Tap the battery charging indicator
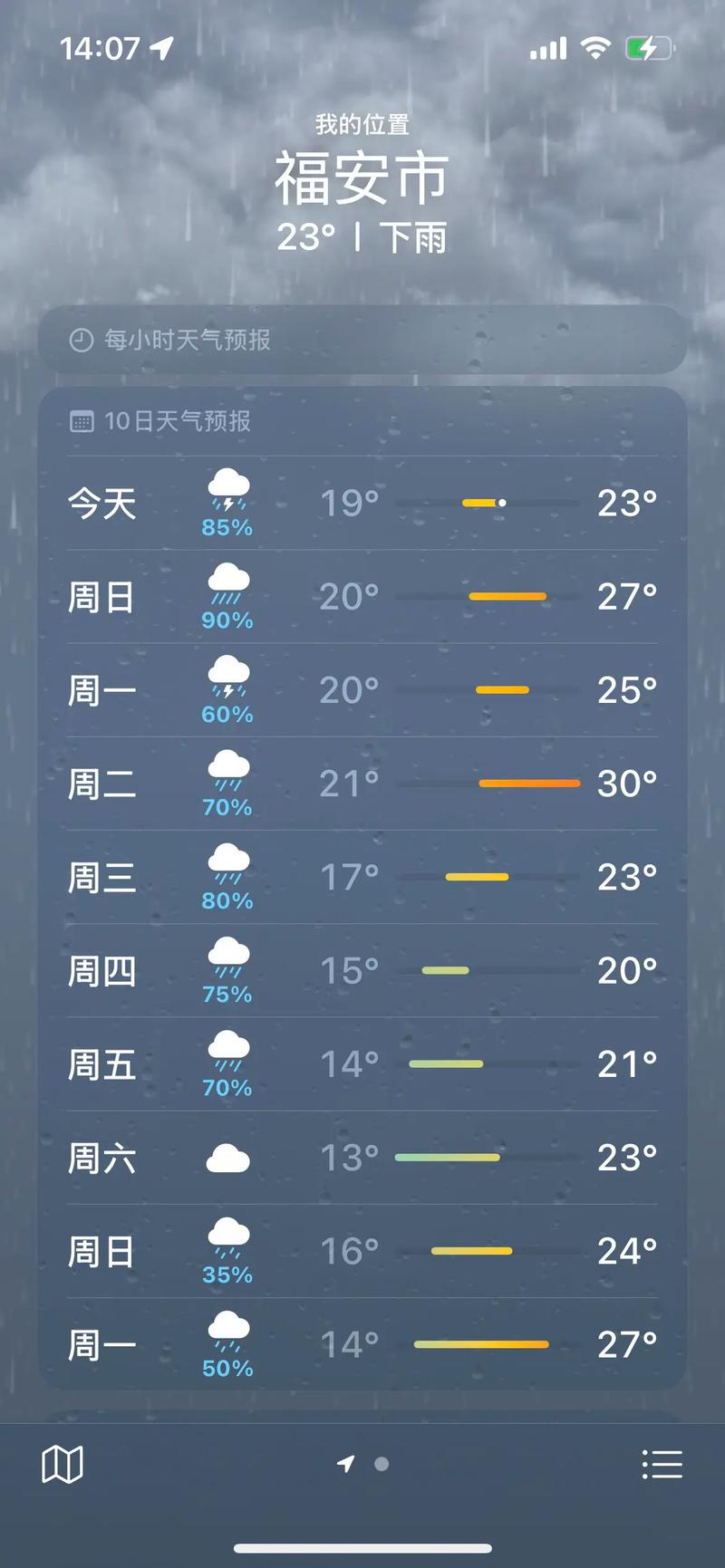Image resolution: width=725 pixels, height=1568 pixels. pyautogui.click(x=651, y=49)
